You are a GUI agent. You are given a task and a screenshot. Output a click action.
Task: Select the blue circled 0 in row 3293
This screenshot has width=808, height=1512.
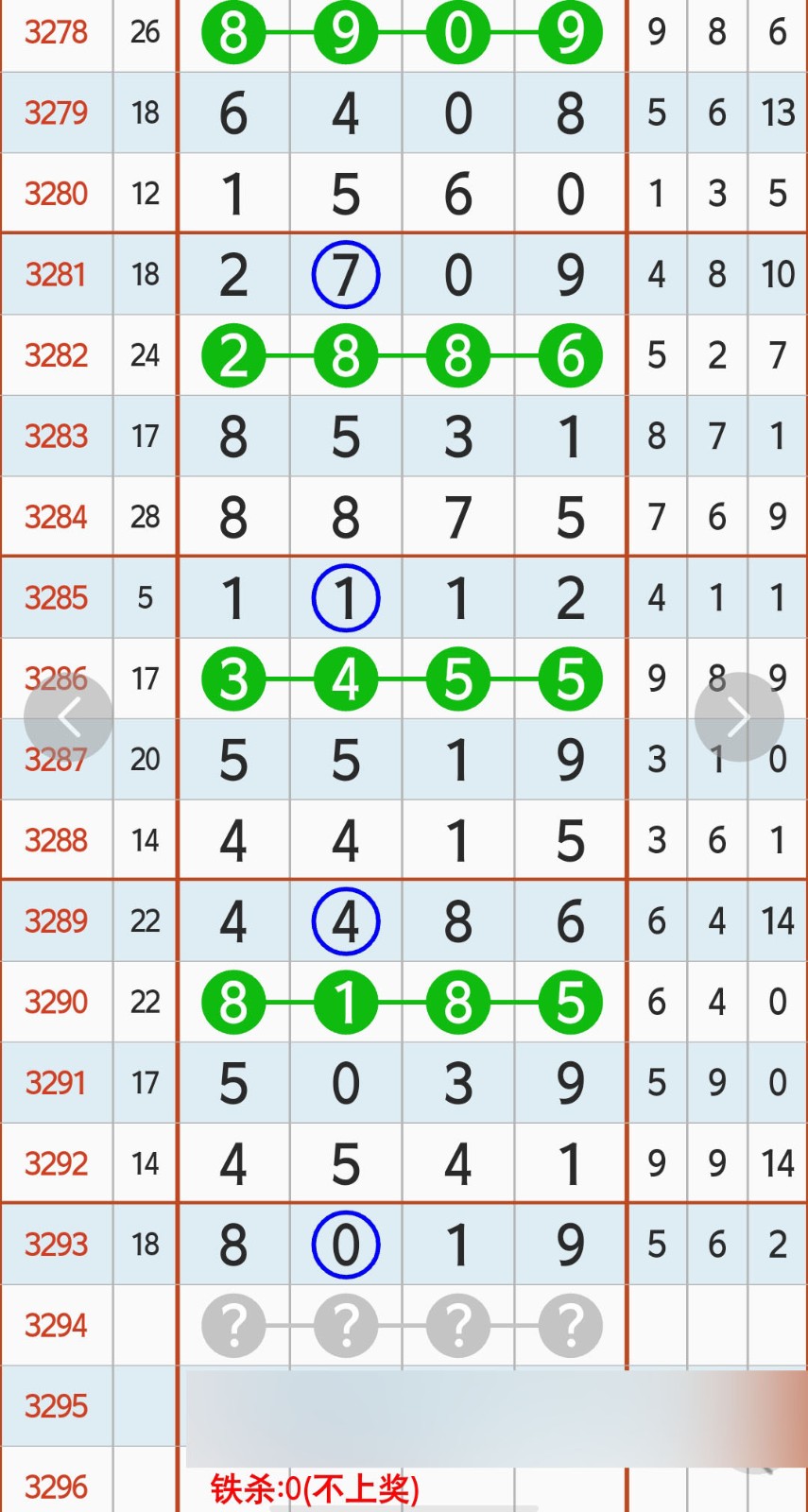(346, 1245)
